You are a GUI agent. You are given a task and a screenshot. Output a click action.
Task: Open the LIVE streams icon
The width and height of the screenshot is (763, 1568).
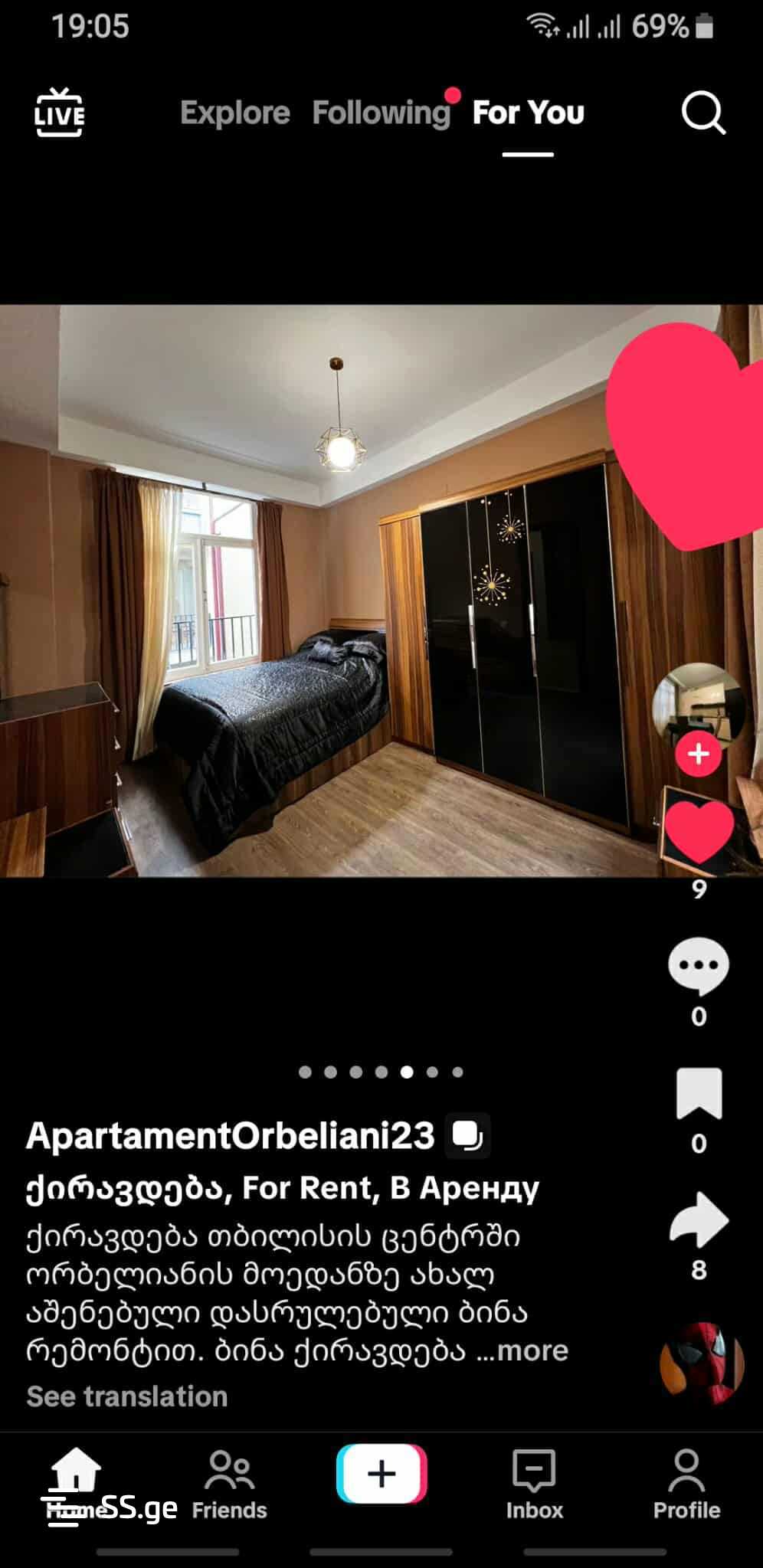coord(59,113)
